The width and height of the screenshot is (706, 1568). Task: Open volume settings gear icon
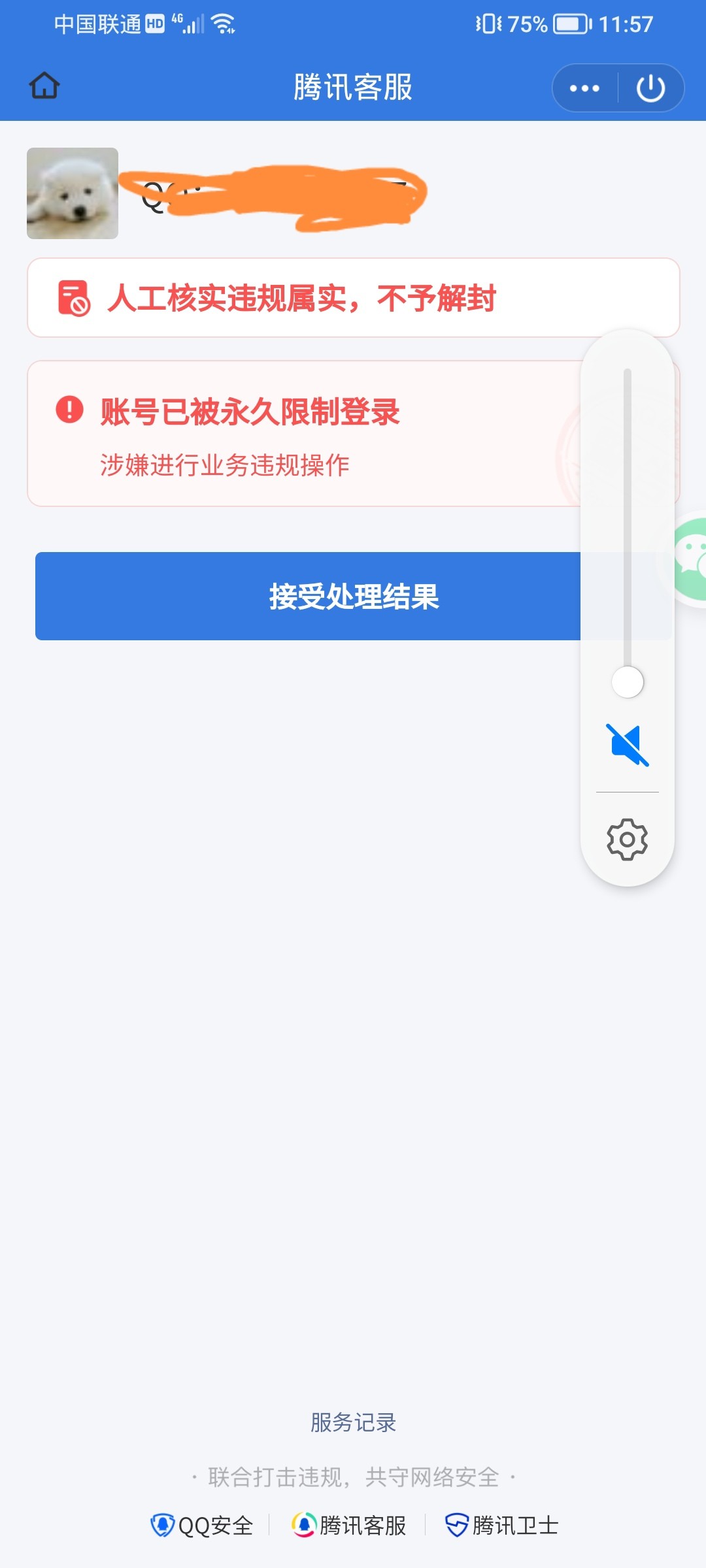point(627,839)
